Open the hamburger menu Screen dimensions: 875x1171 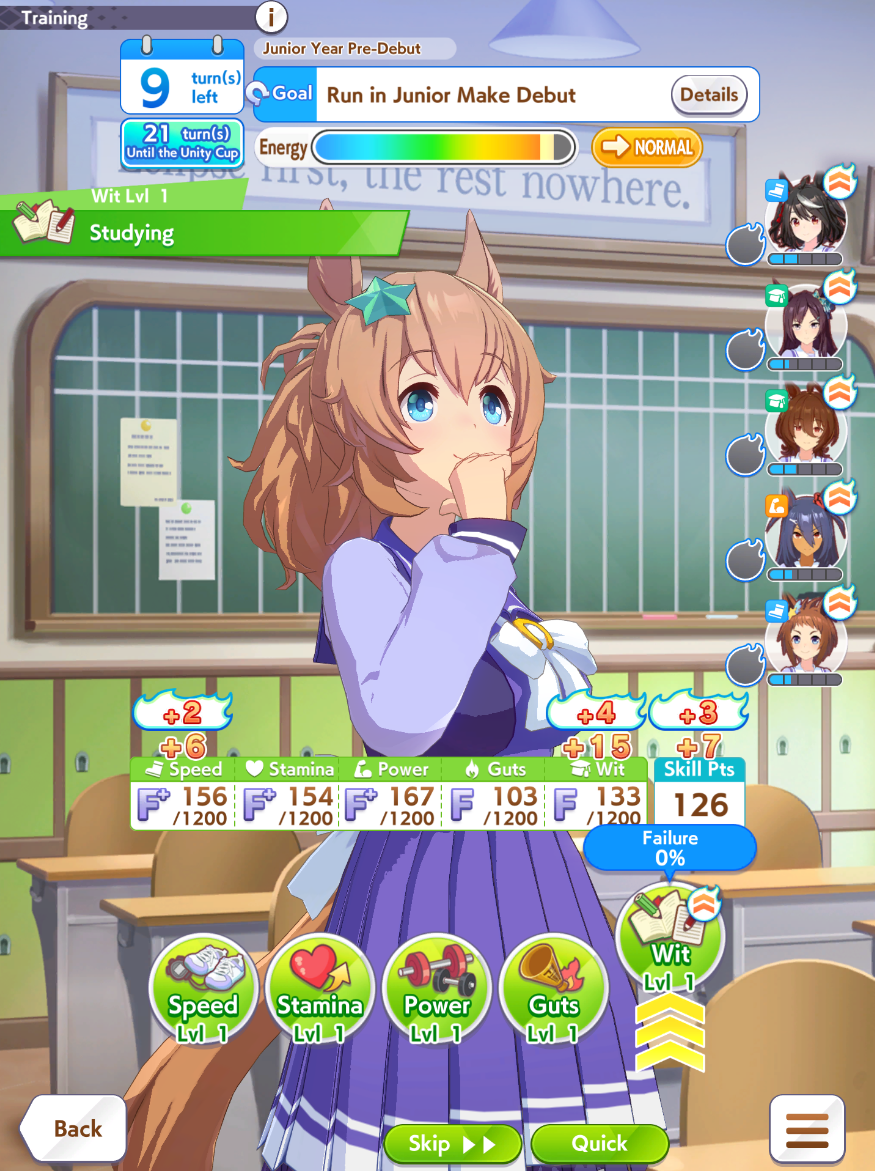coord(806,1129)
